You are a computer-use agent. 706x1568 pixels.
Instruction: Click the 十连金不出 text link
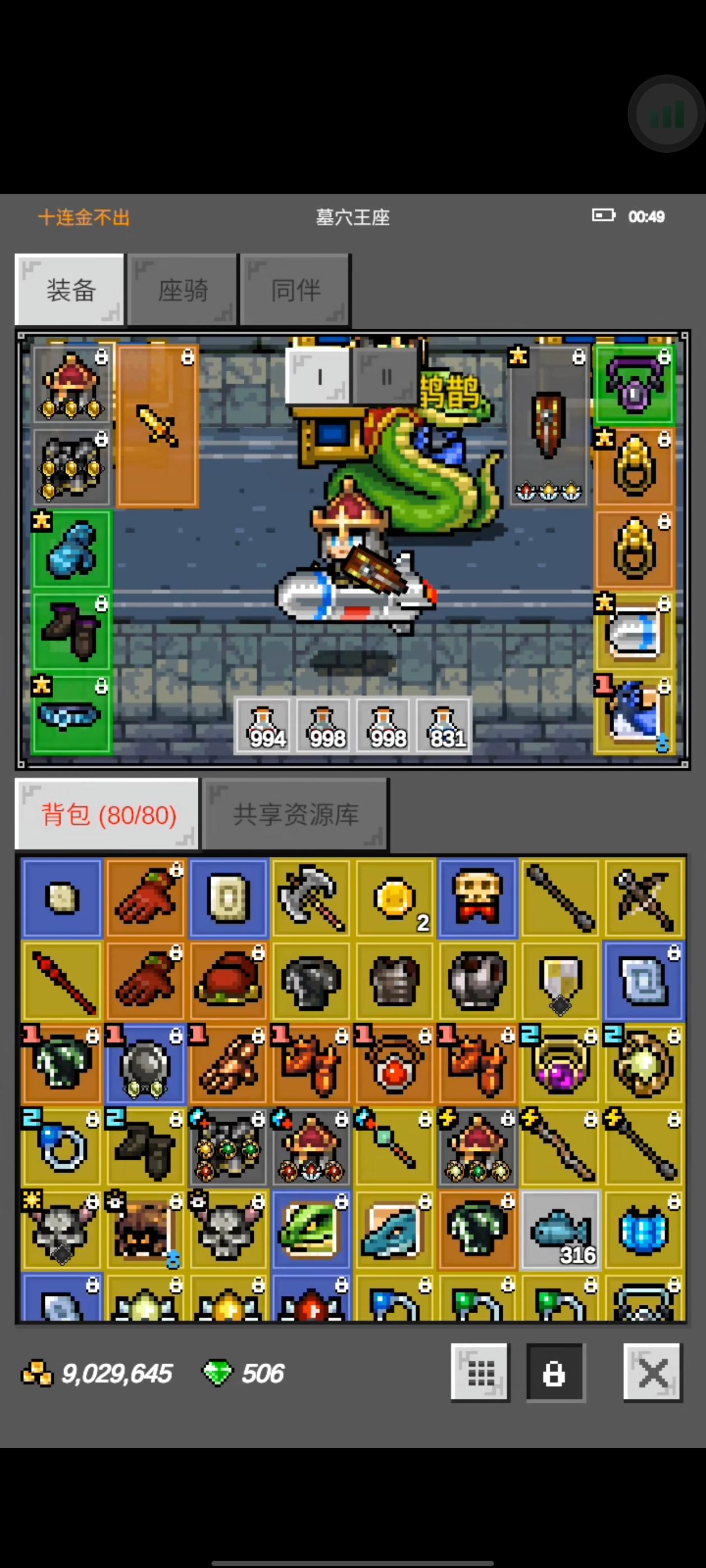tap(83, 217)
